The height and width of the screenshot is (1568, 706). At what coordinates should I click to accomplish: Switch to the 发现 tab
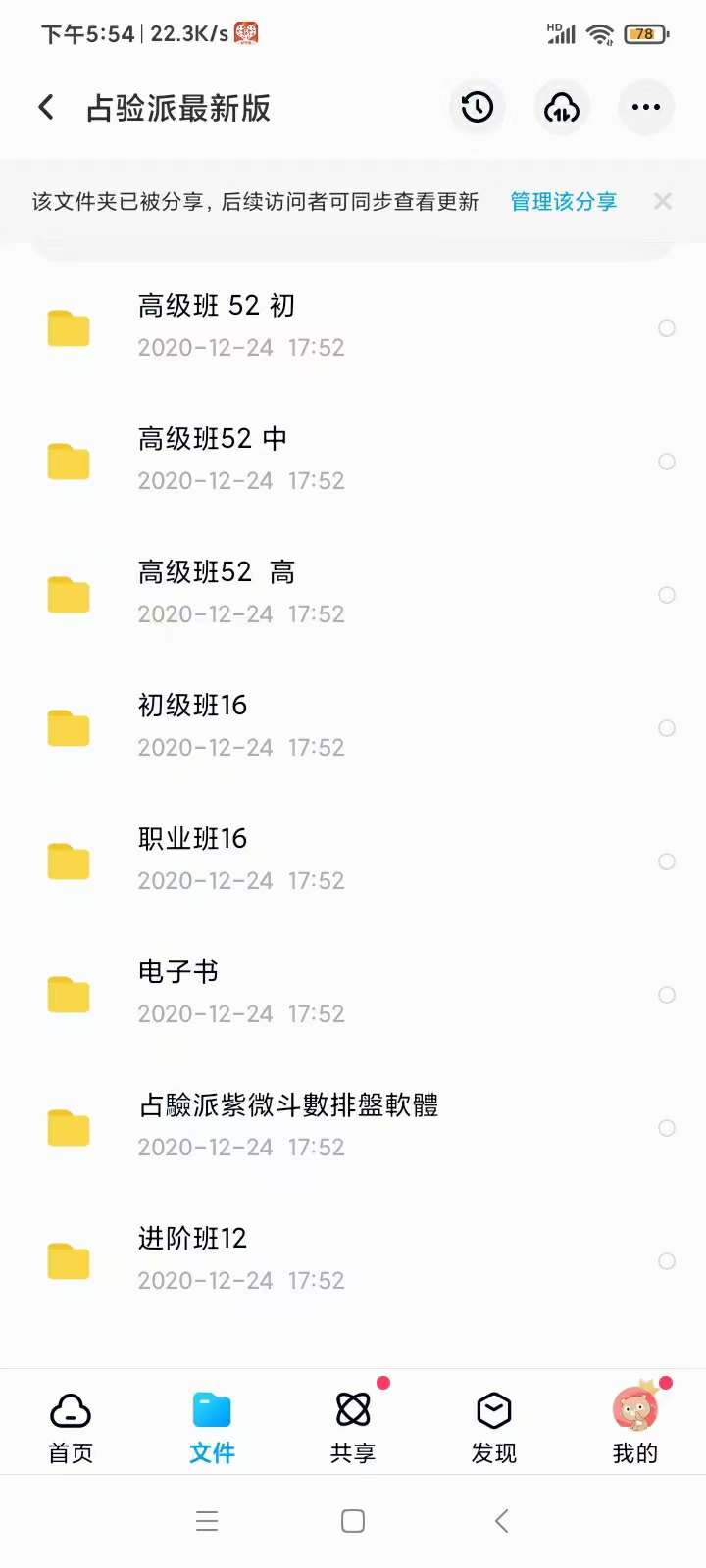tap(493, 1424)
